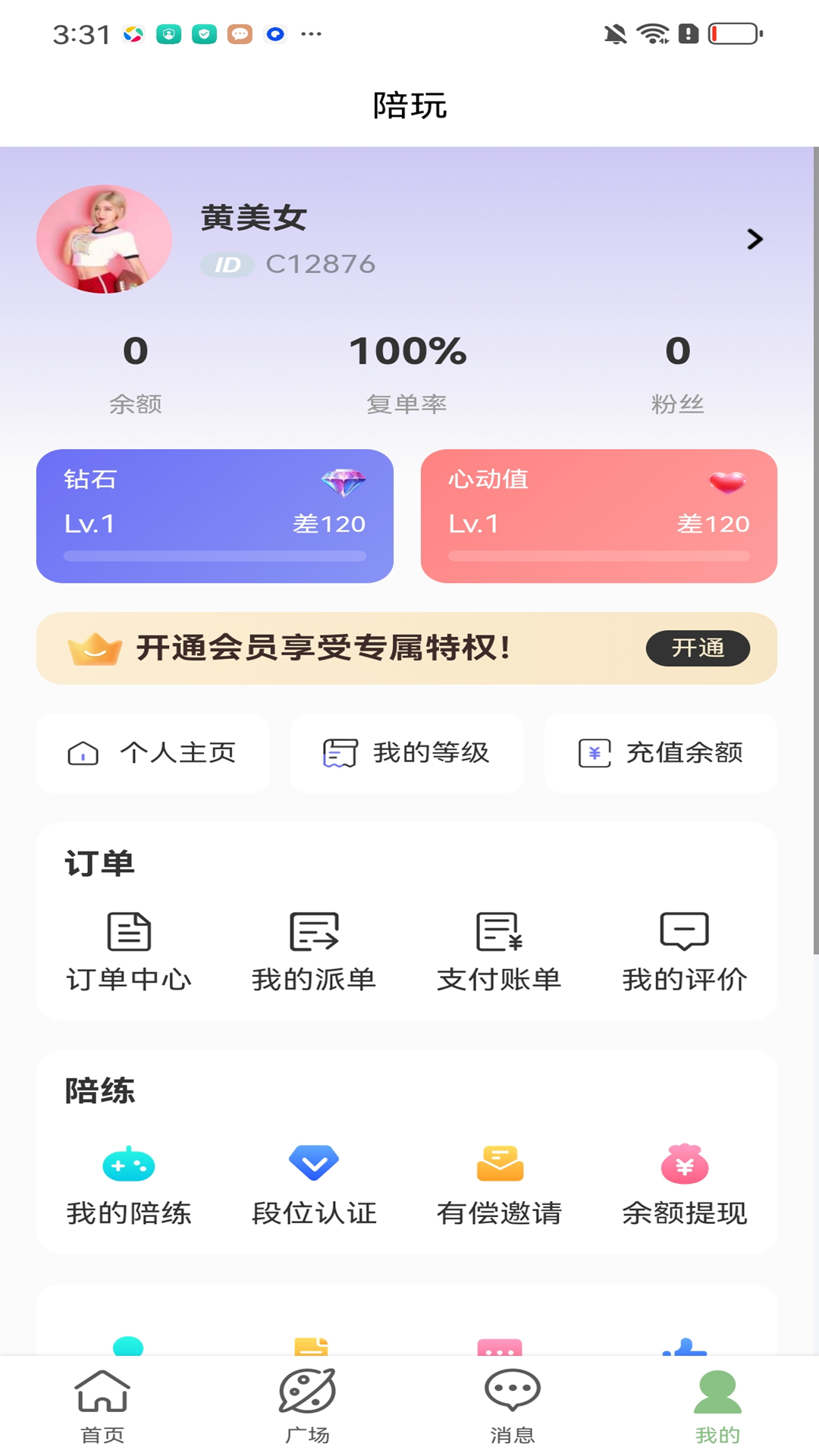Tap the 余额提现 withdrawal money bag icon
819x1456 pixels.
pyautogui.click(x=683, y=1161)
